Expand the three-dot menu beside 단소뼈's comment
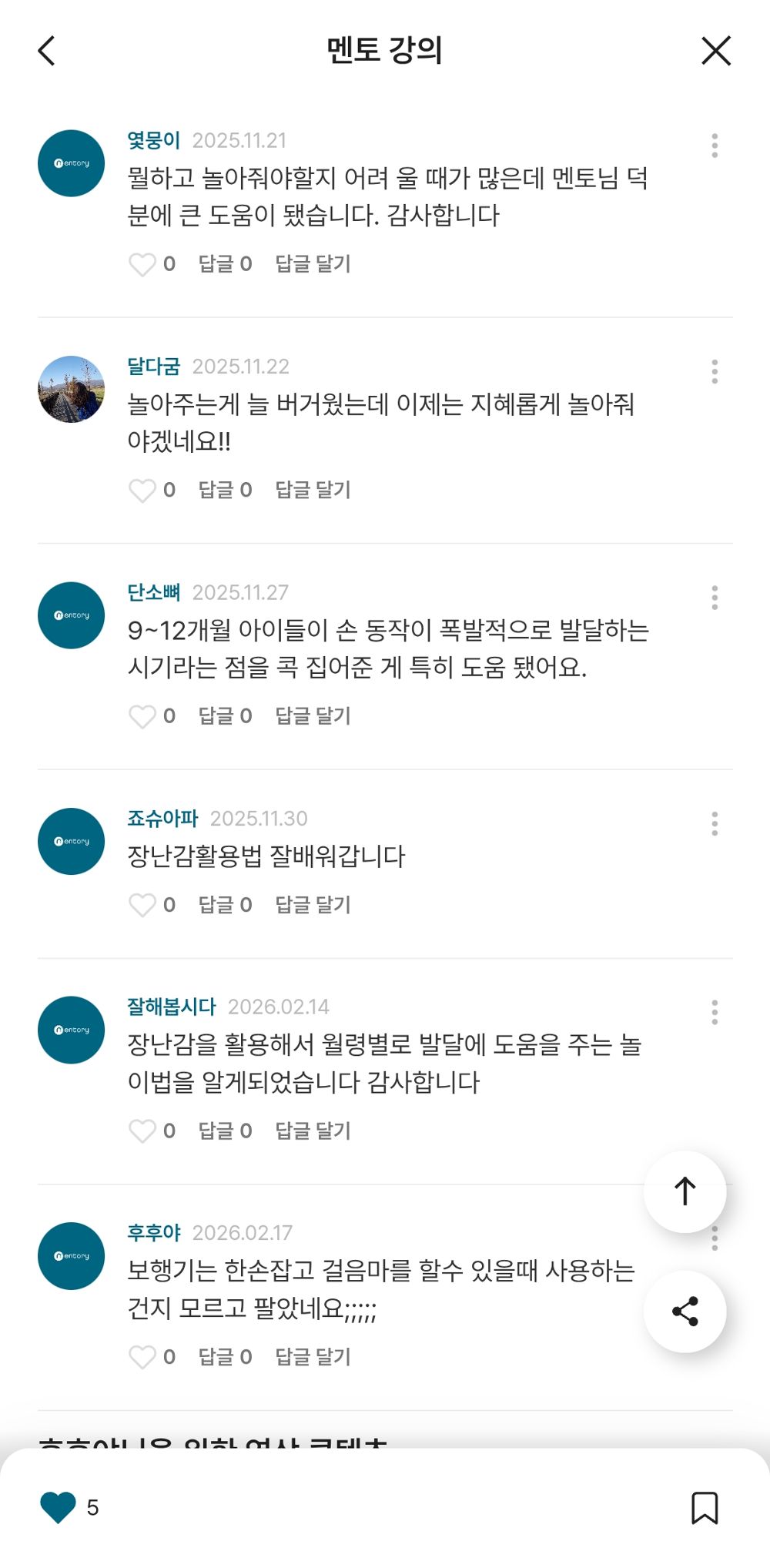Image resolution: width=770 pixels, height=1568 pixels. (715, 598)
